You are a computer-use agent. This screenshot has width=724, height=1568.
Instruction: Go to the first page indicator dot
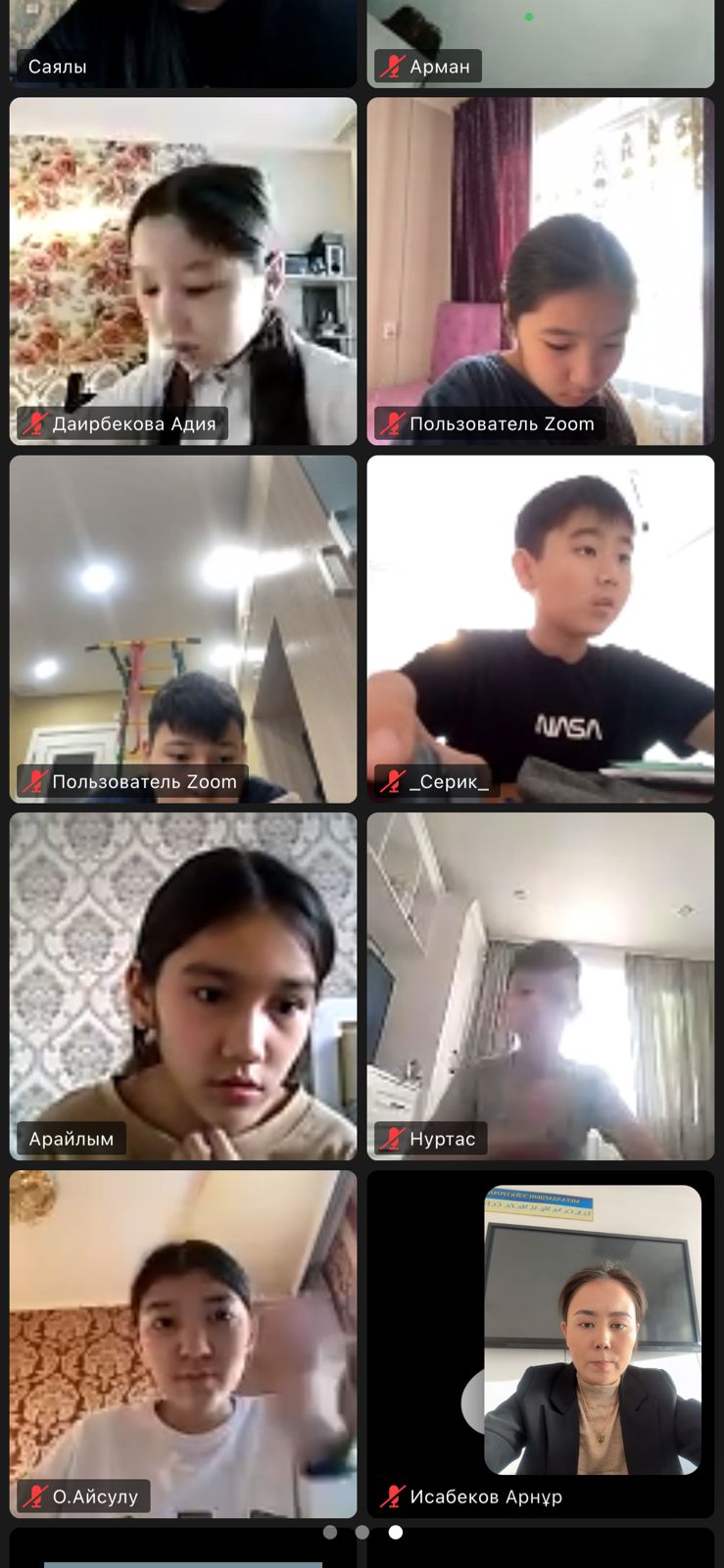[330, 1532]
